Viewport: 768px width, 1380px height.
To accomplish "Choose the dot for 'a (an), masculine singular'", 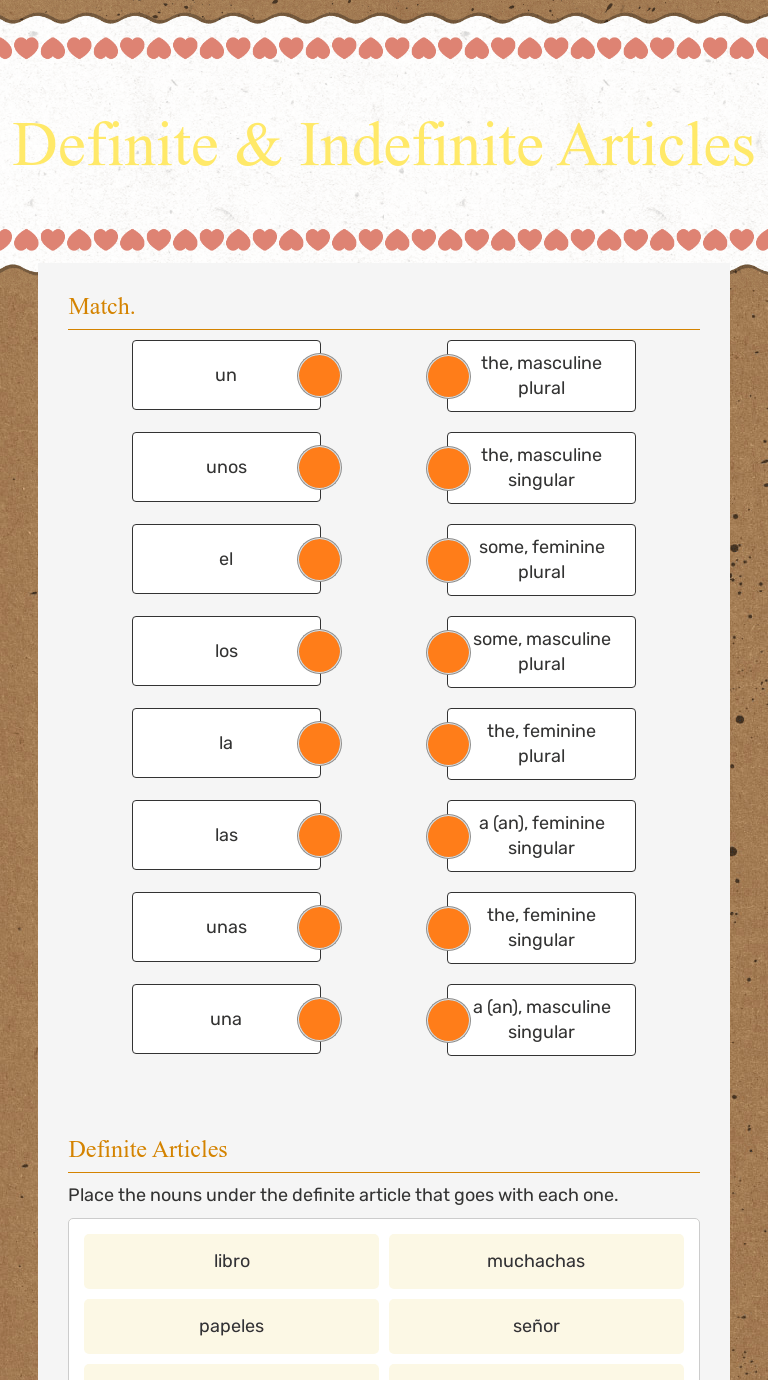I will 448,1020.
